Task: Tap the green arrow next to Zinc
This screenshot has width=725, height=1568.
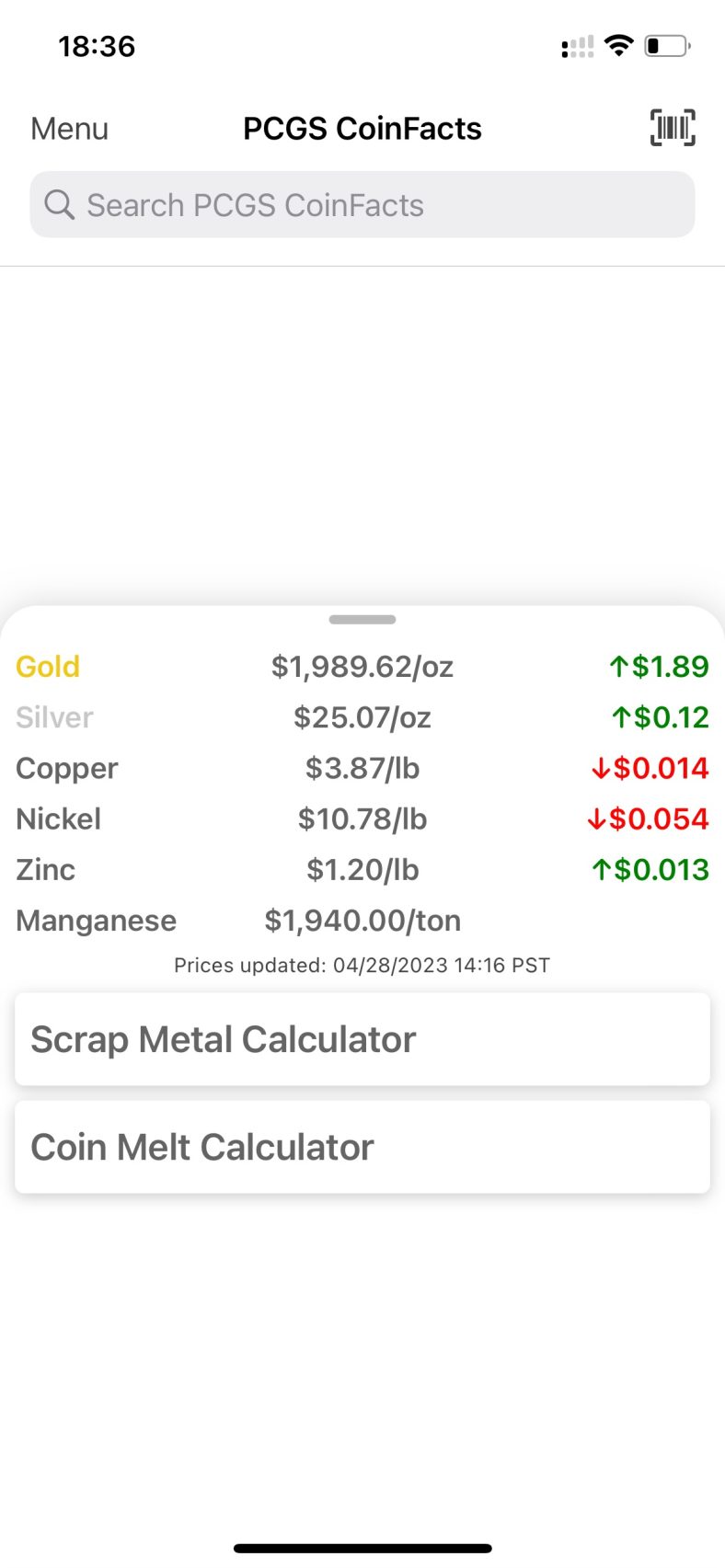Action: point(602,869)
